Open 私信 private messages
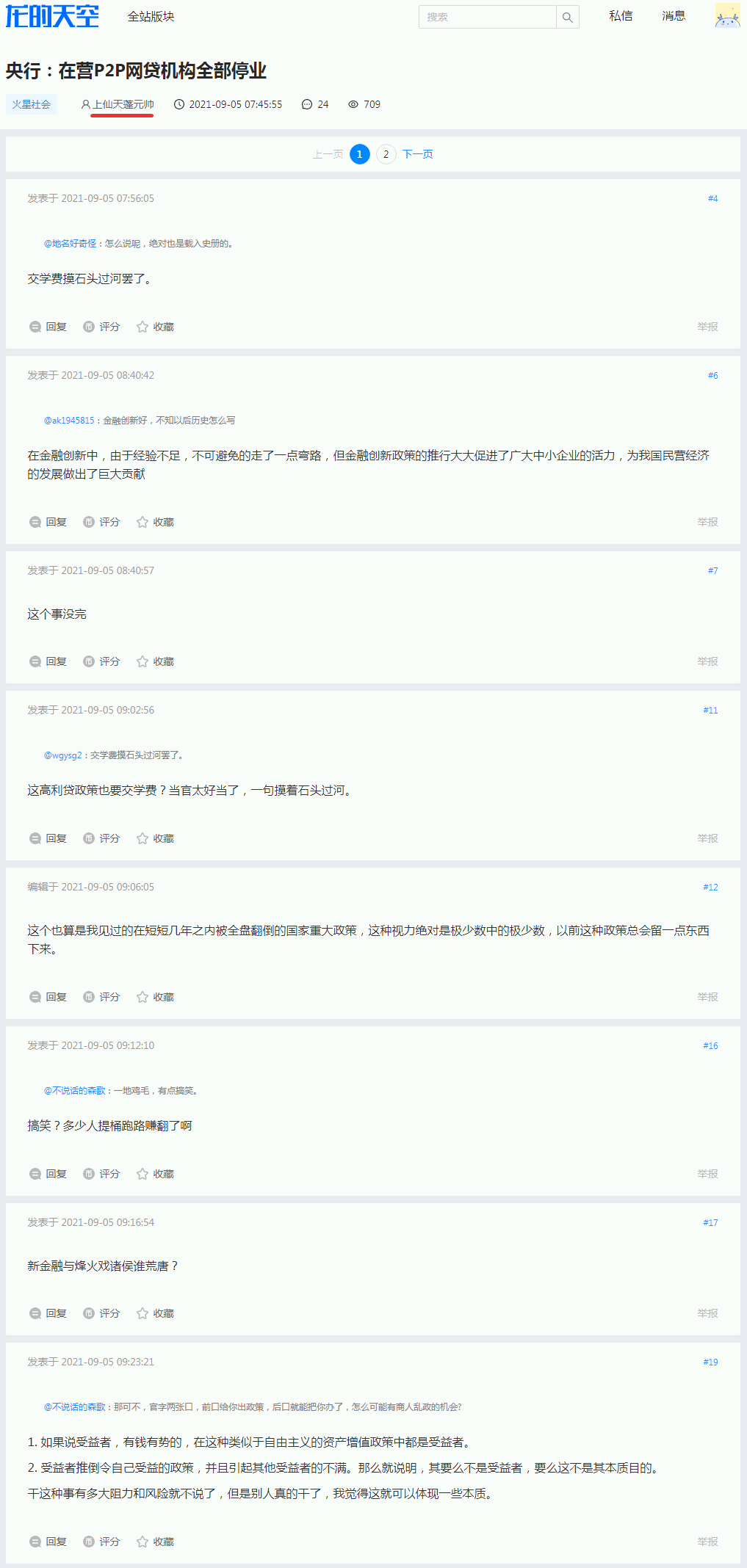747x1568 pixels. (x=621, y=15)
